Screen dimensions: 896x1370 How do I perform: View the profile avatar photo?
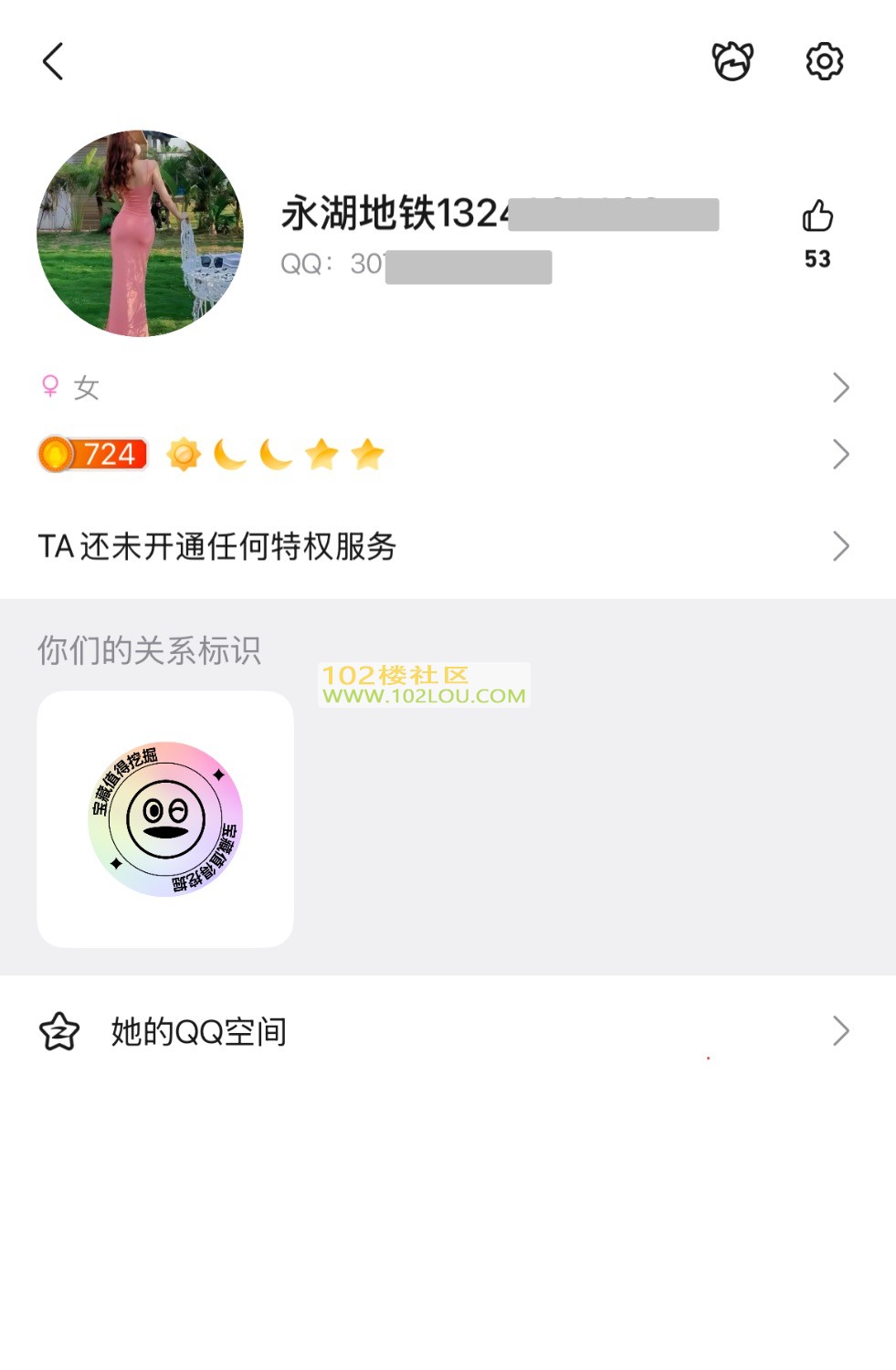click(x=140, y=234)
